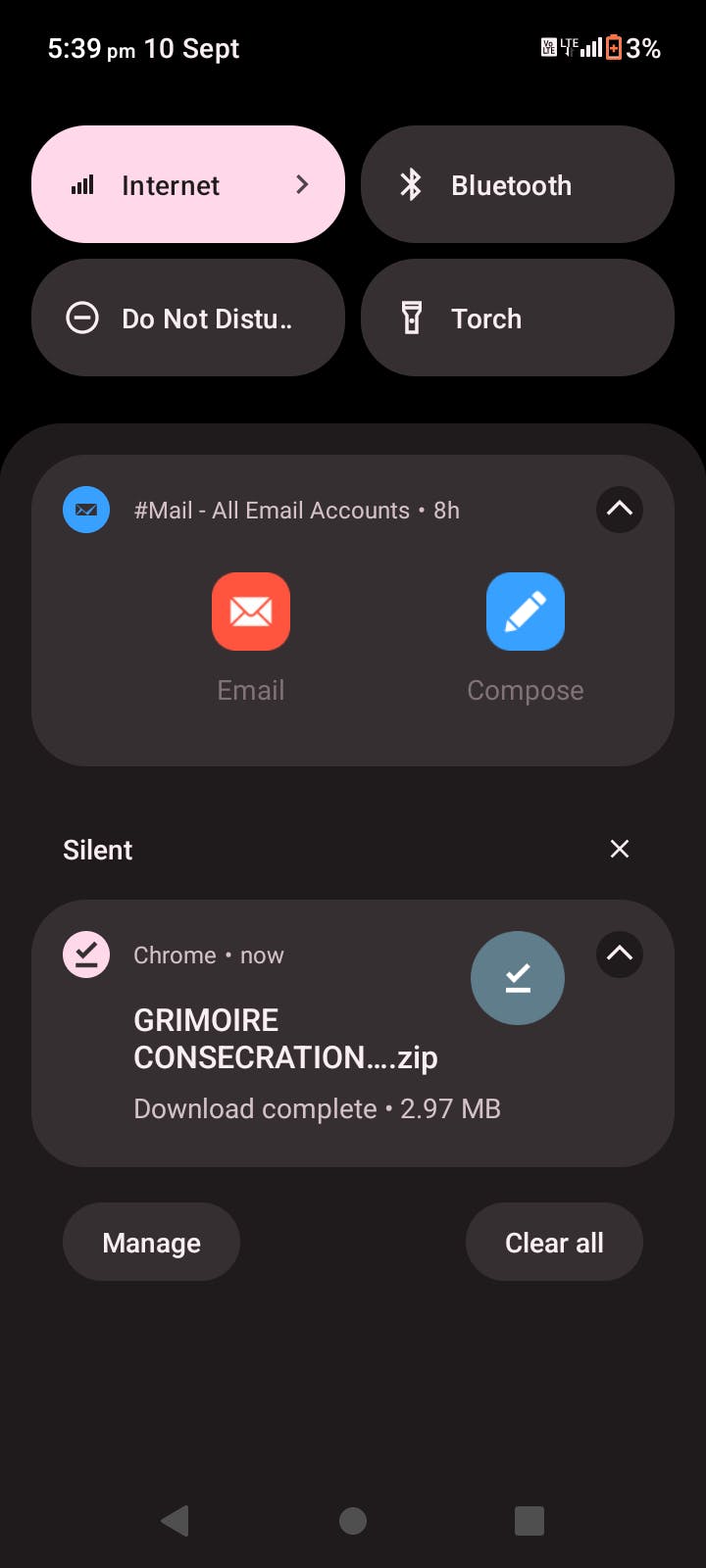Collapse the Mail notification
The width and height of the screenshot is (706, 1568).
pyautogui.click(x=619, y=510)
